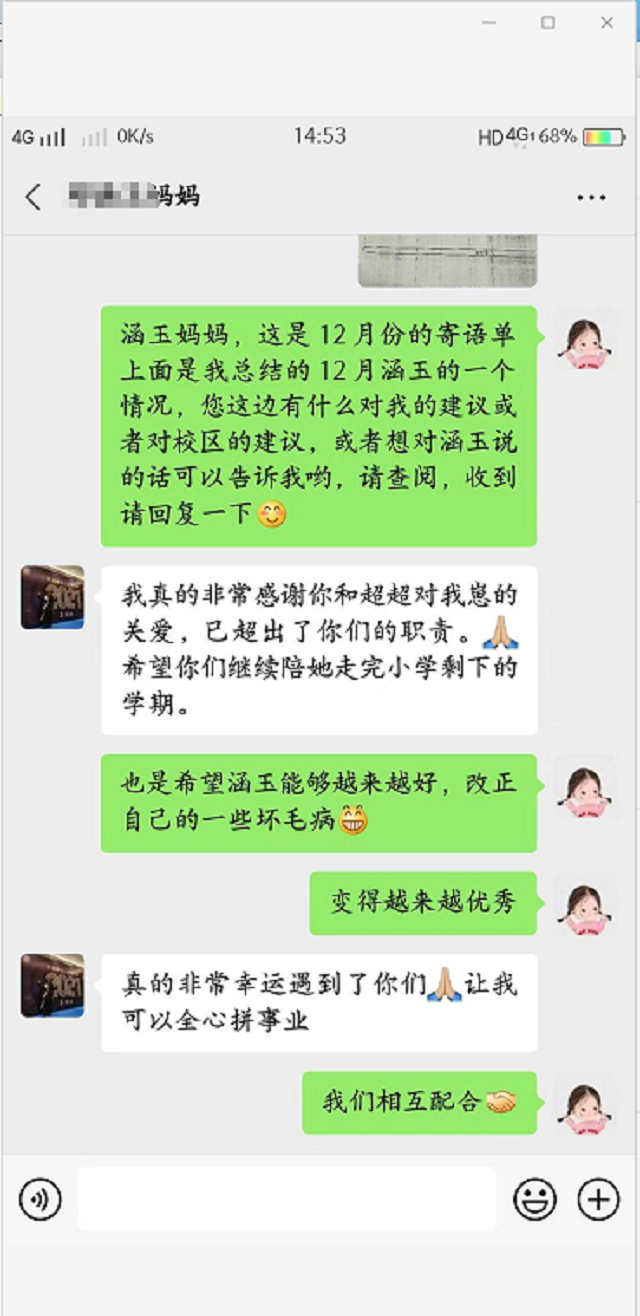Switch to voice message input
The height and width of the screenshot is (1316, 640).
pyautogui.click(x=40, y=1198)
